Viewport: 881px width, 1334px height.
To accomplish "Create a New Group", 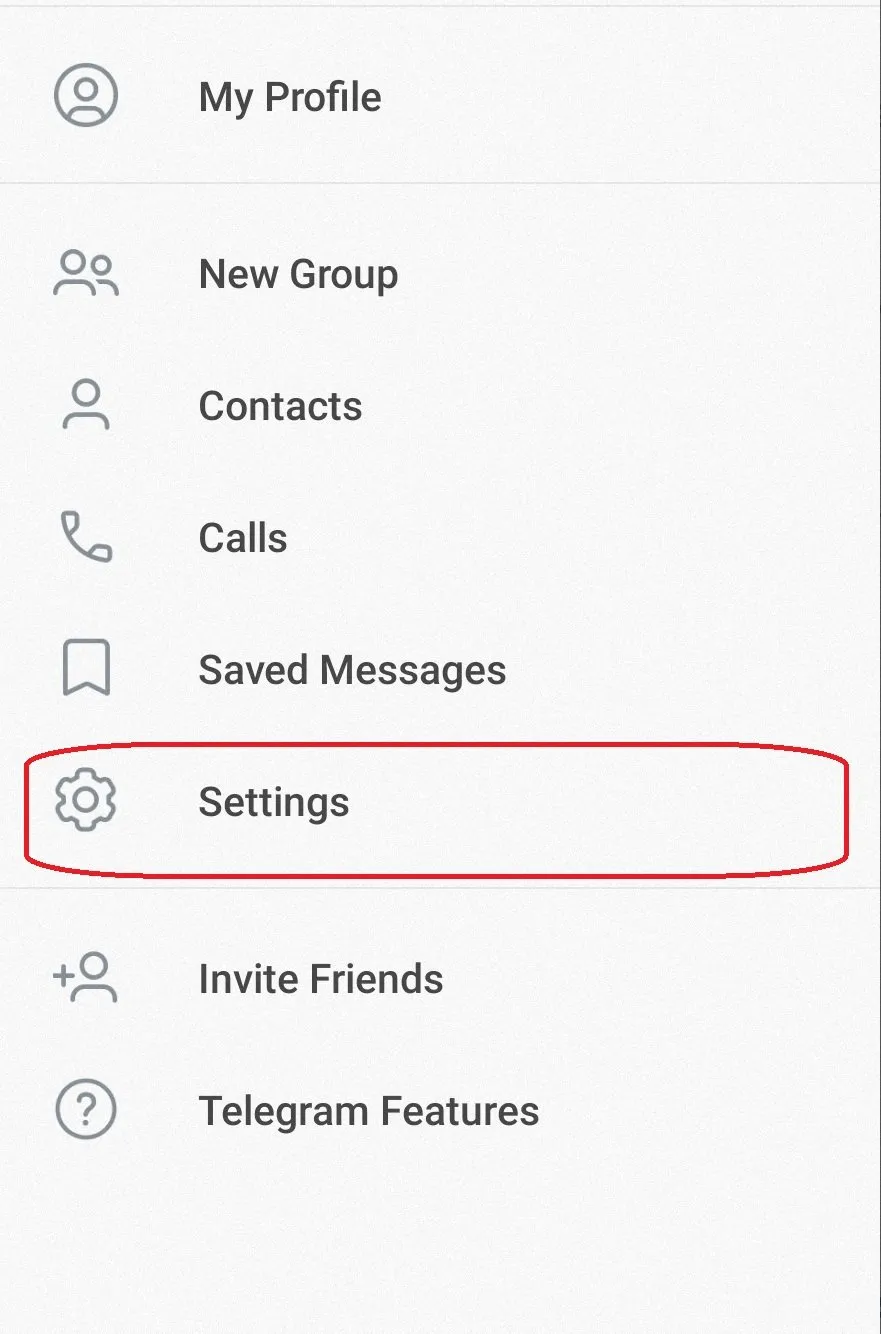I will (x=298, y=274).
